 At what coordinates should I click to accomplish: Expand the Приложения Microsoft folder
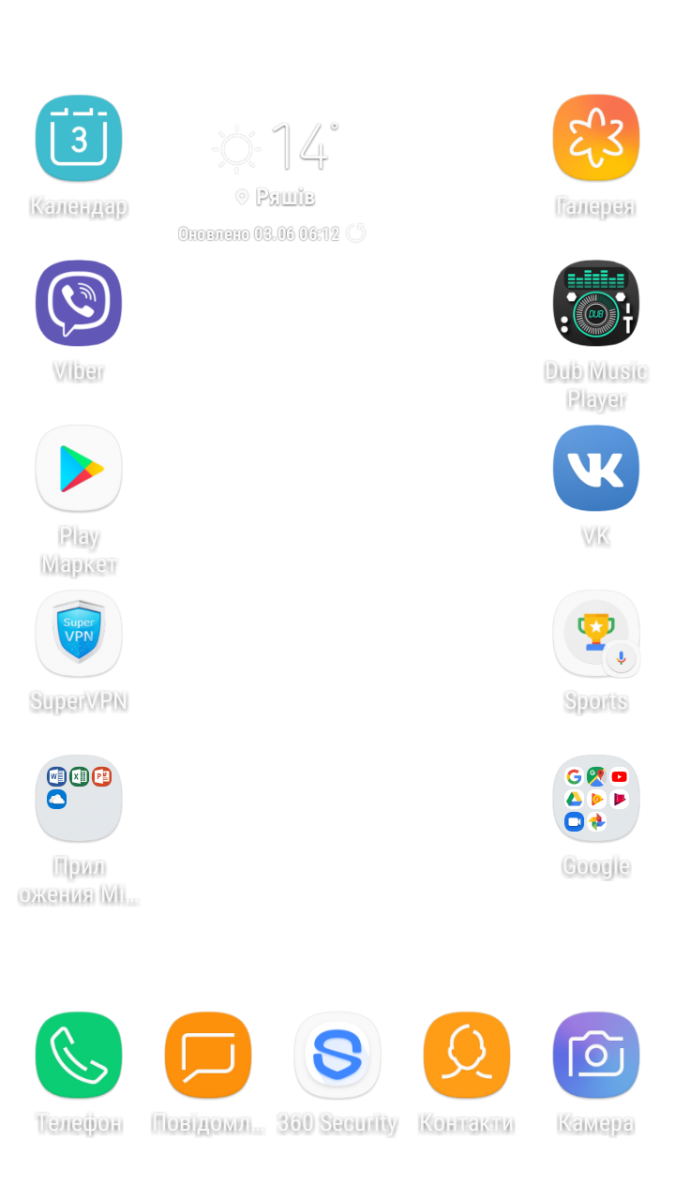pyautogui.click(x=78, y=798)
